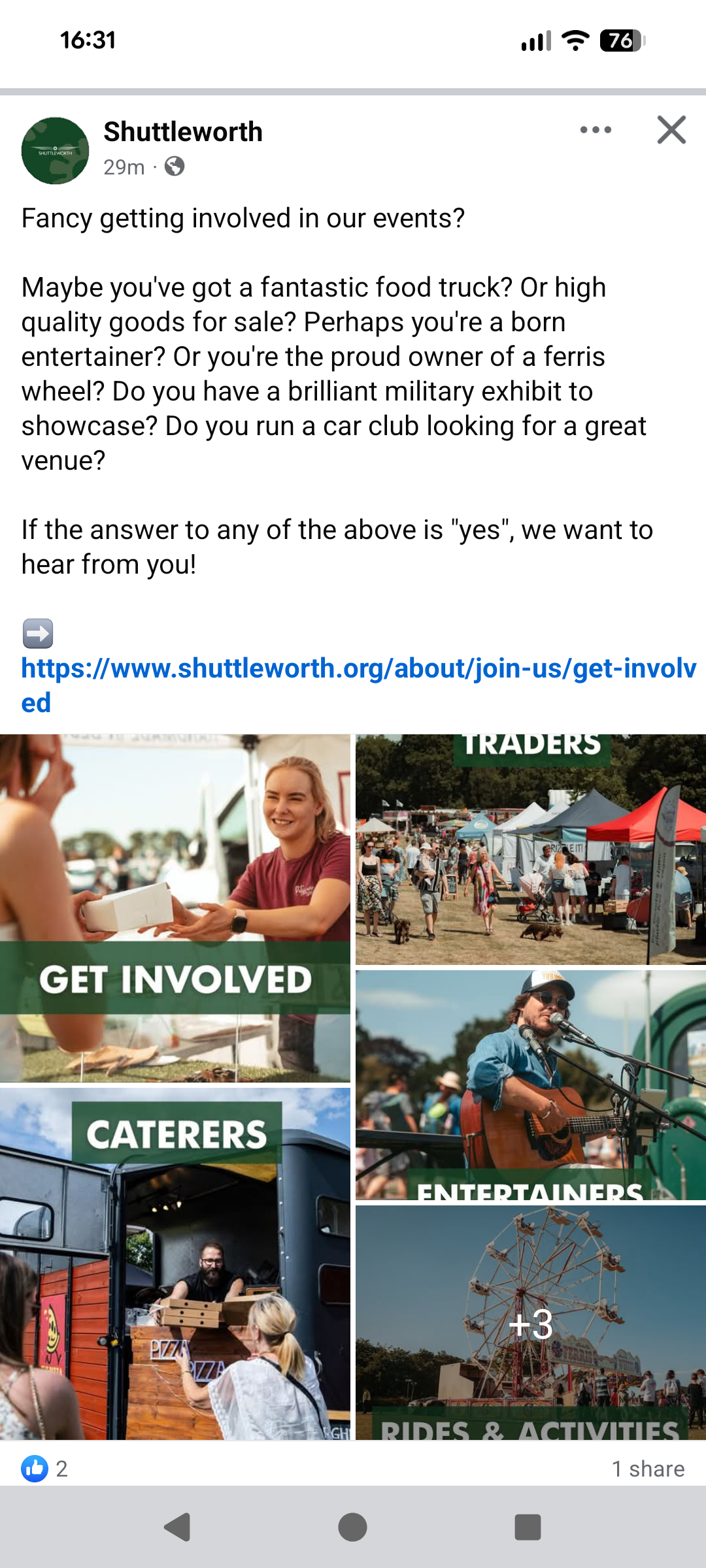The height and width of the screenshot is (1568, 706).
Task: View the 1 share details
Action: coord(648,1469)
